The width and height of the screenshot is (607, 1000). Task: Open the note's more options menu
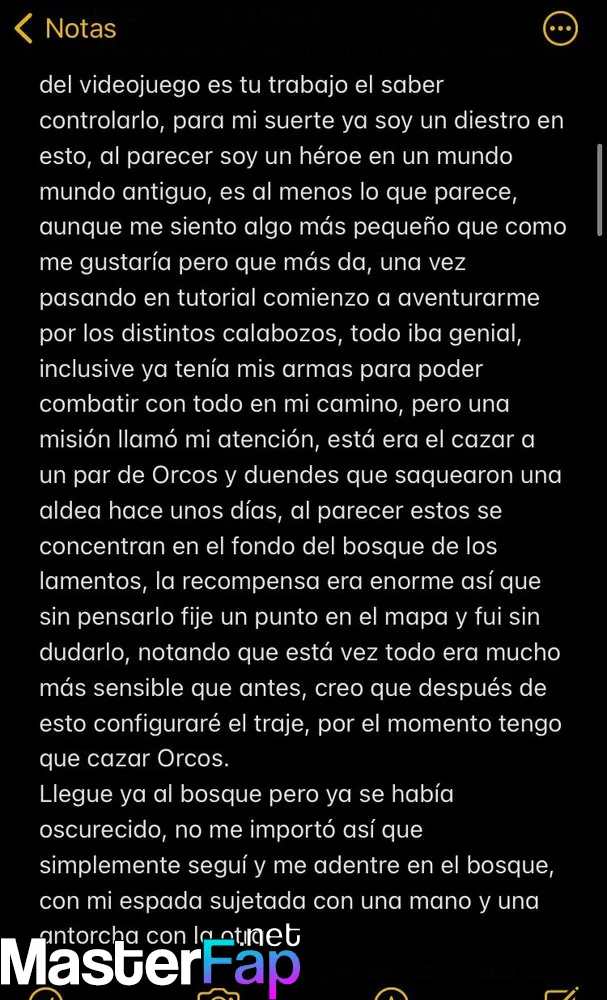560,29
